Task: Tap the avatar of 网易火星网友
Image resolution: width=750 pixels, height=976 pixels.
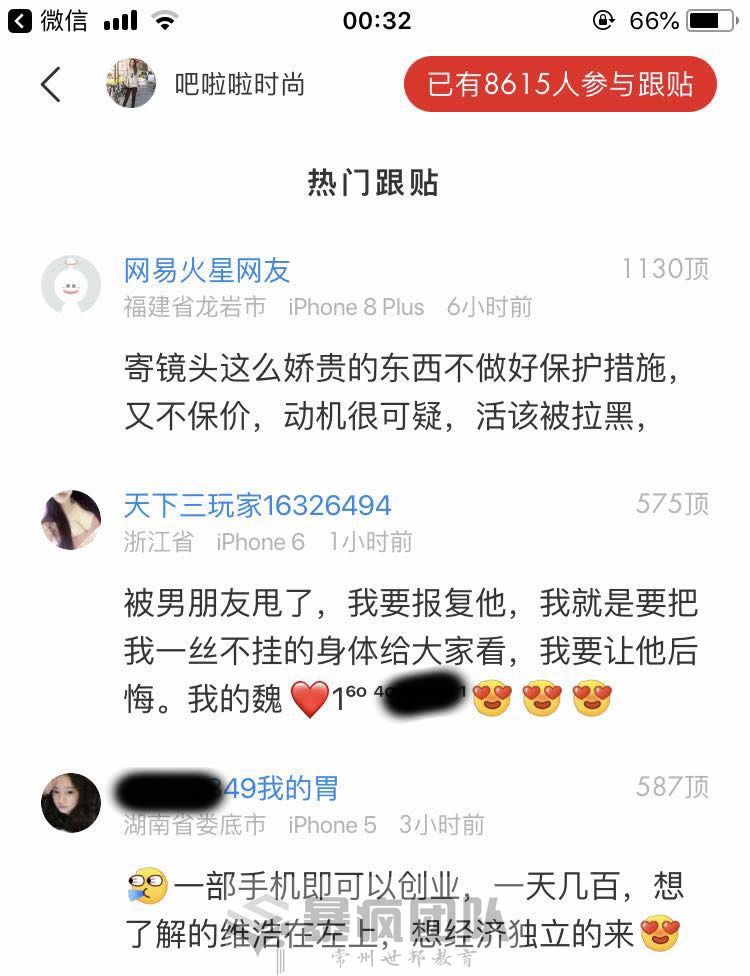Action: 70,285
